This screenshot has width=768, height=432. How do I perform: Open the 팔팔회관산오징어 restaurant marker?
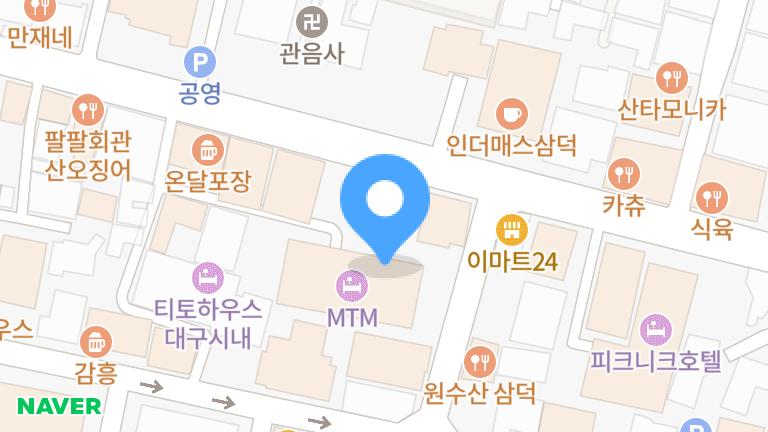point(89,108)
